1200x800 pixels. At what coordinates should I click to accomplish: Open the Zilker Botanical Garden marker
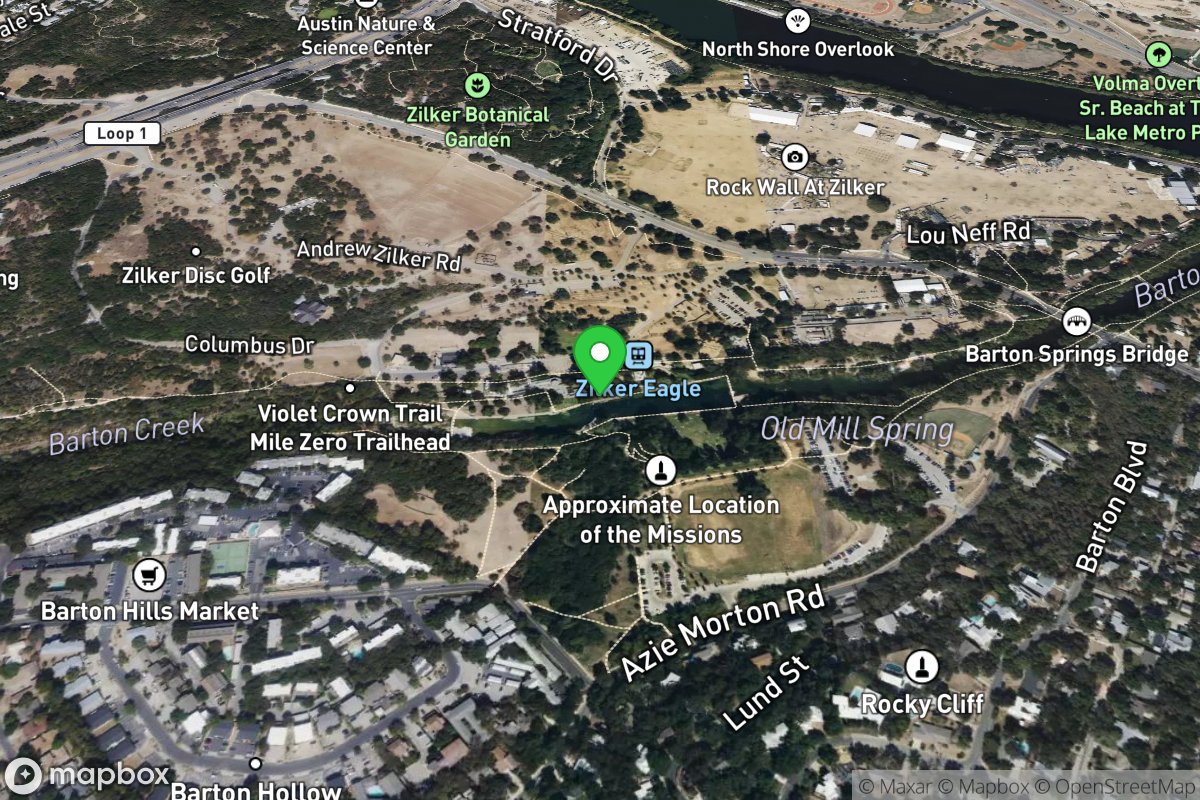tap(478, 83)
